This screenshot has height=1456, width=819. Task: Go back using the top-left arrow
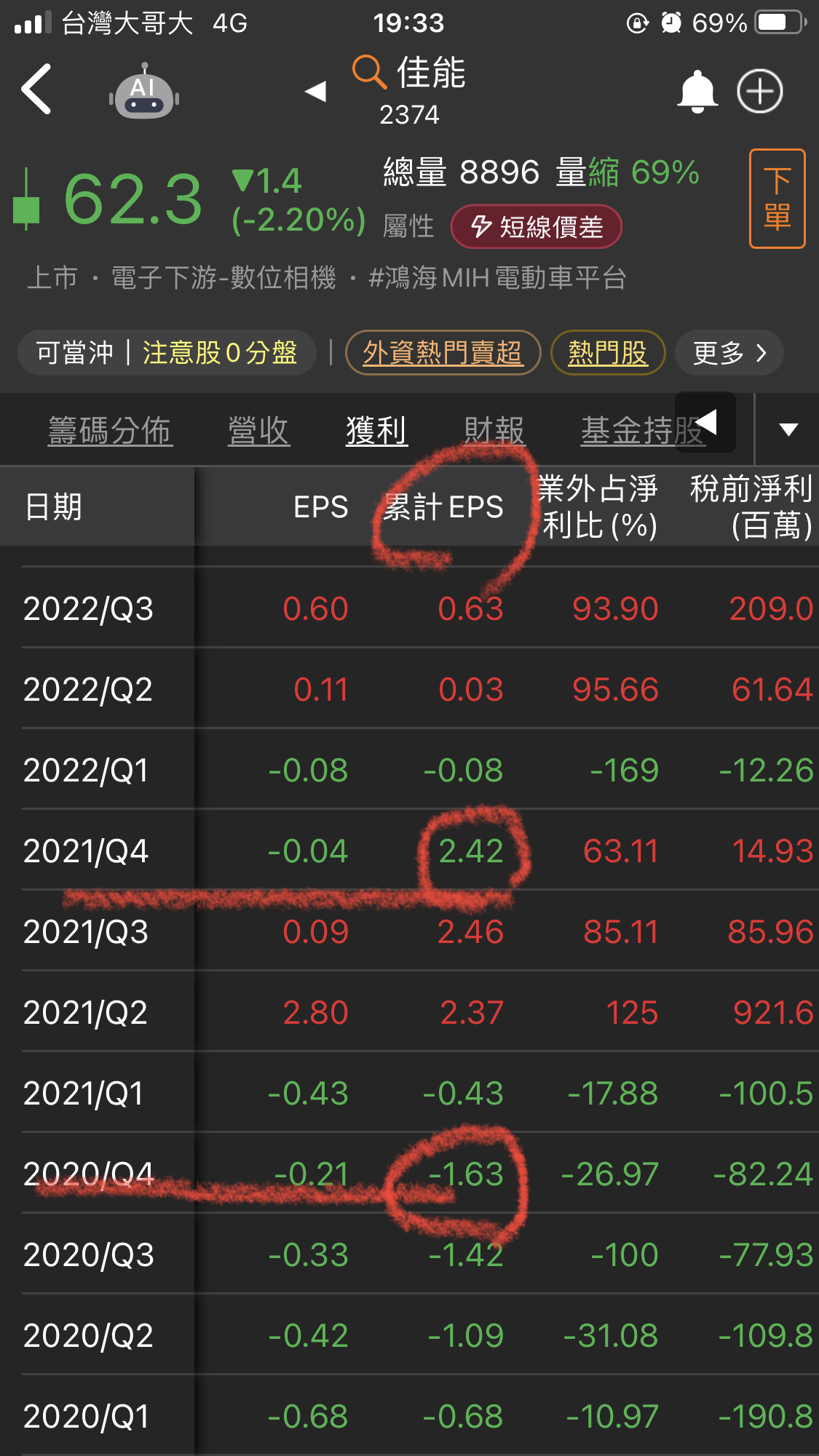(36, 89)
